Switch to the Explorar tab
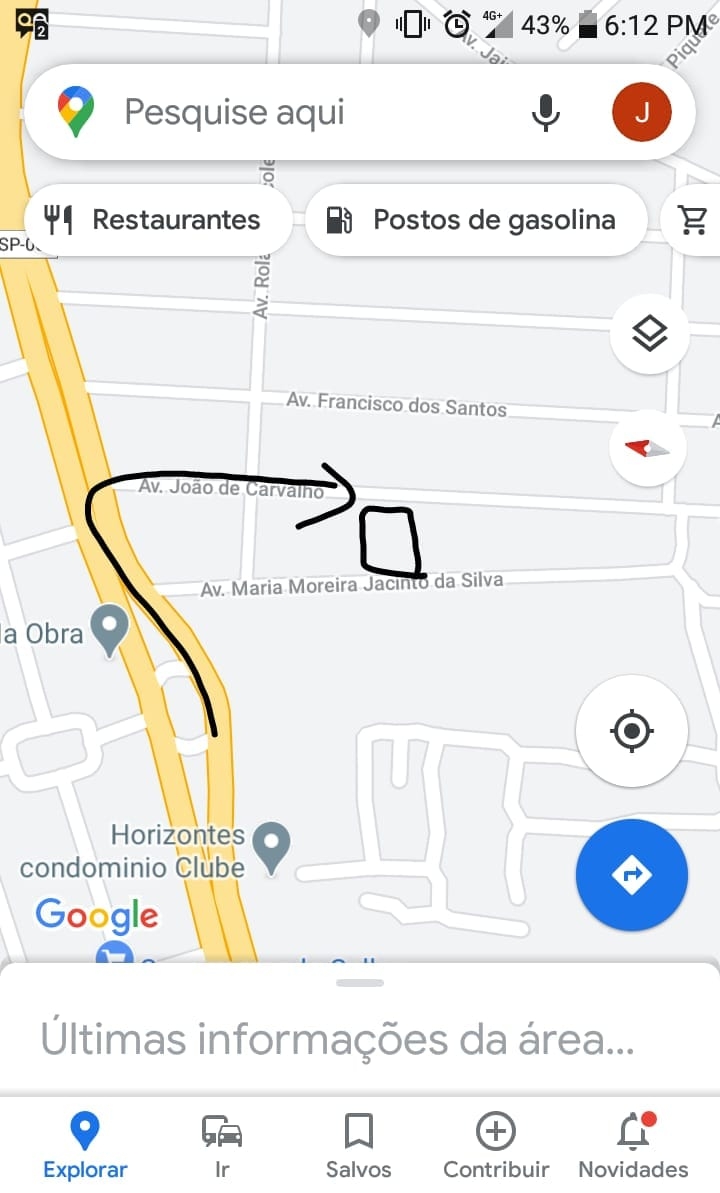 pos(84,1145)
